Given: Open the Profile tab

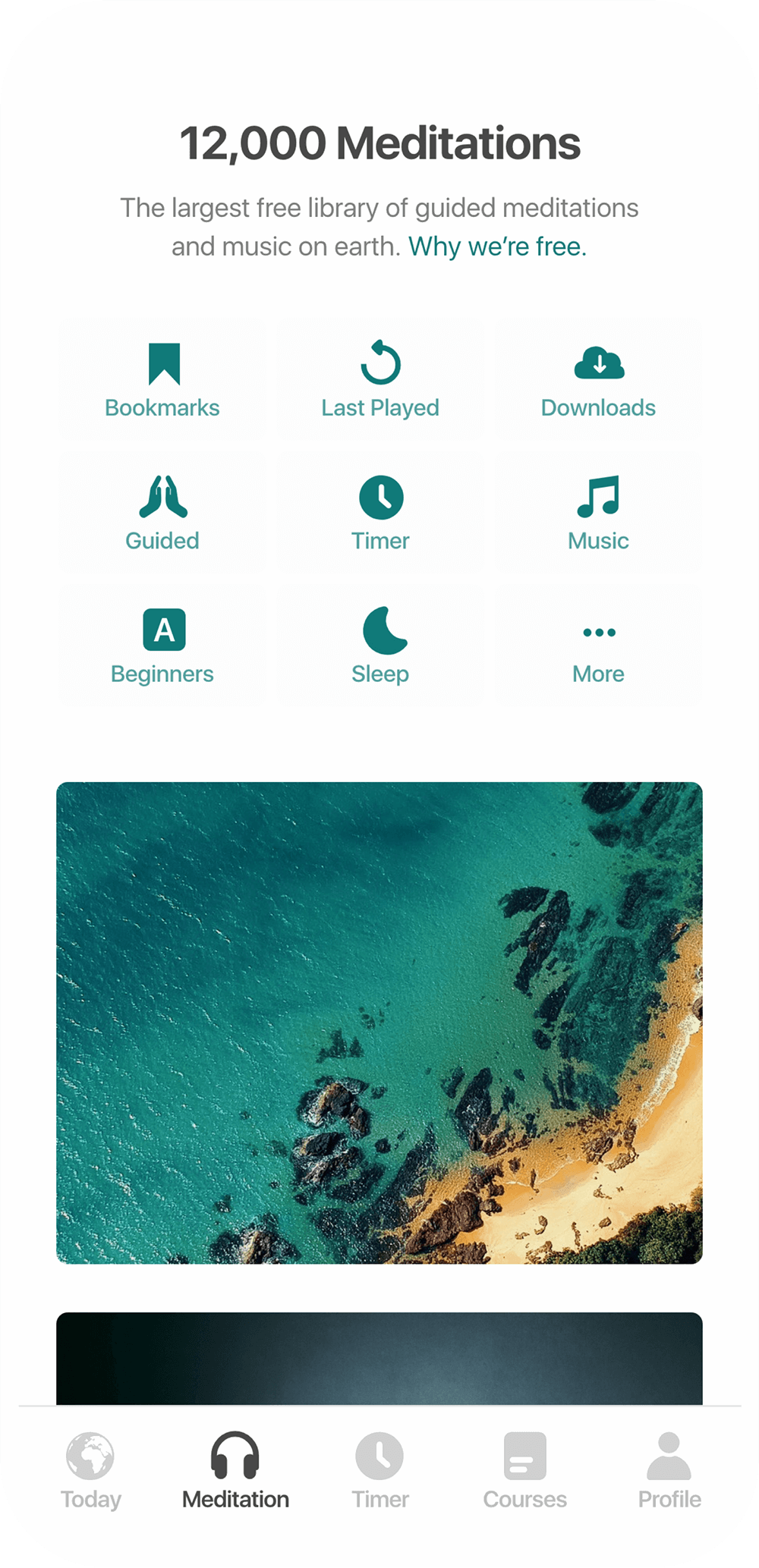Looking at the screenshot, I should pos(669,1470).
